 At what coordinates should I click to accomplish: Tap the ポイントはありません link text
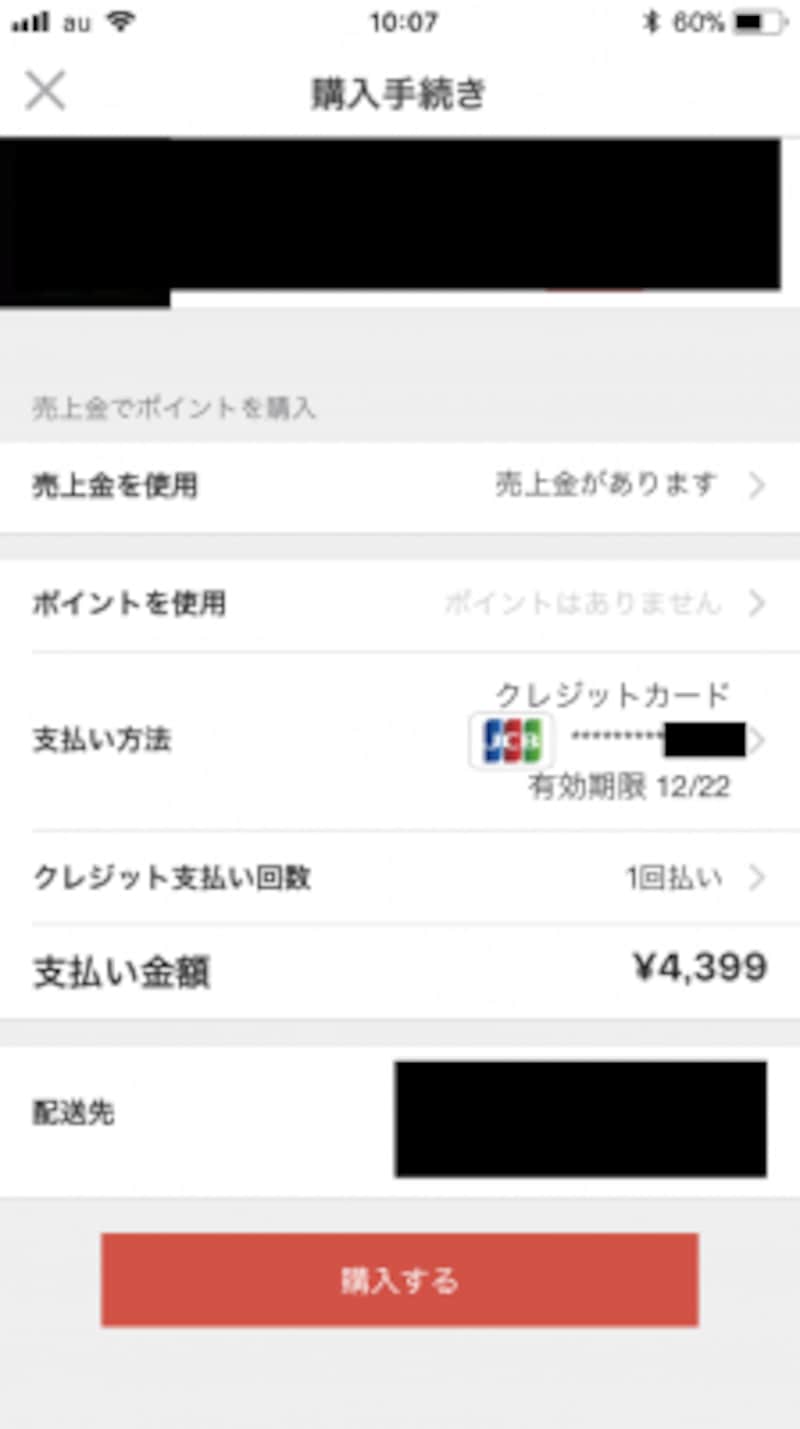point(584,604)
